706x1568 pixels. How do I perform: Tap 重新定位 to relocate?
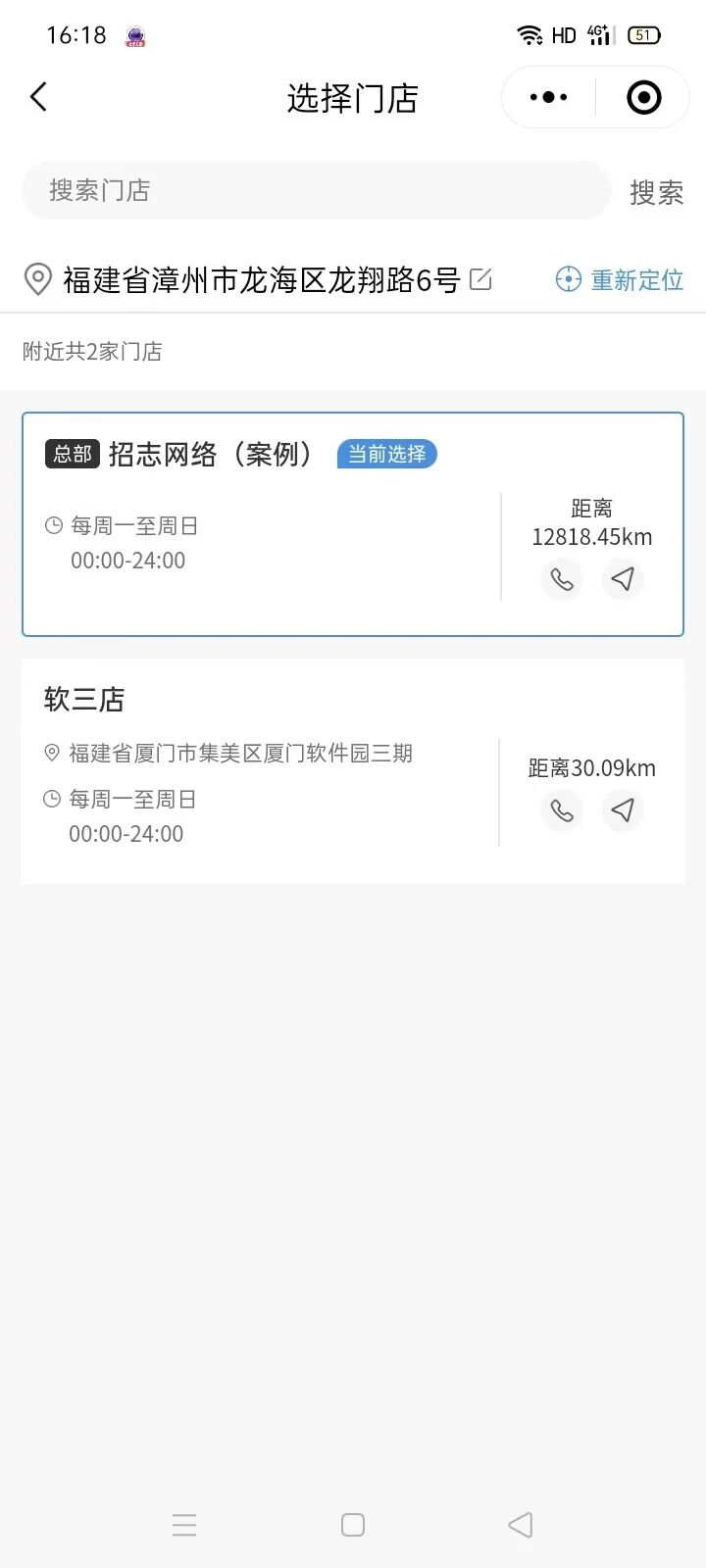click(x=620, y=280)
